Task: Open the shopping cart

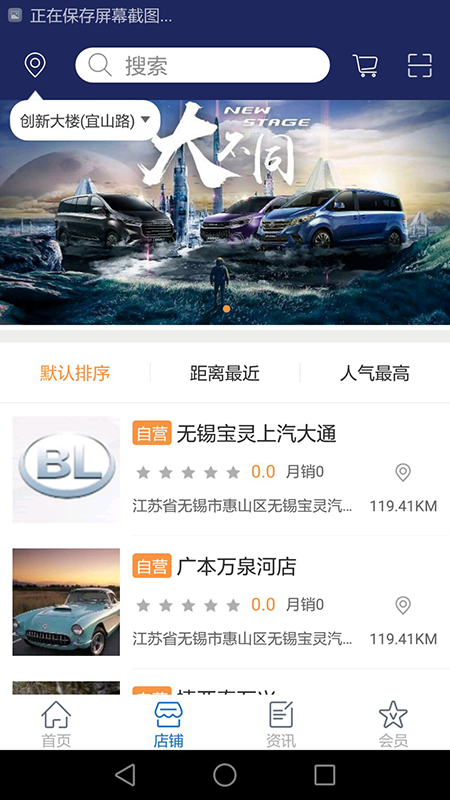Action: click(365, 65)
